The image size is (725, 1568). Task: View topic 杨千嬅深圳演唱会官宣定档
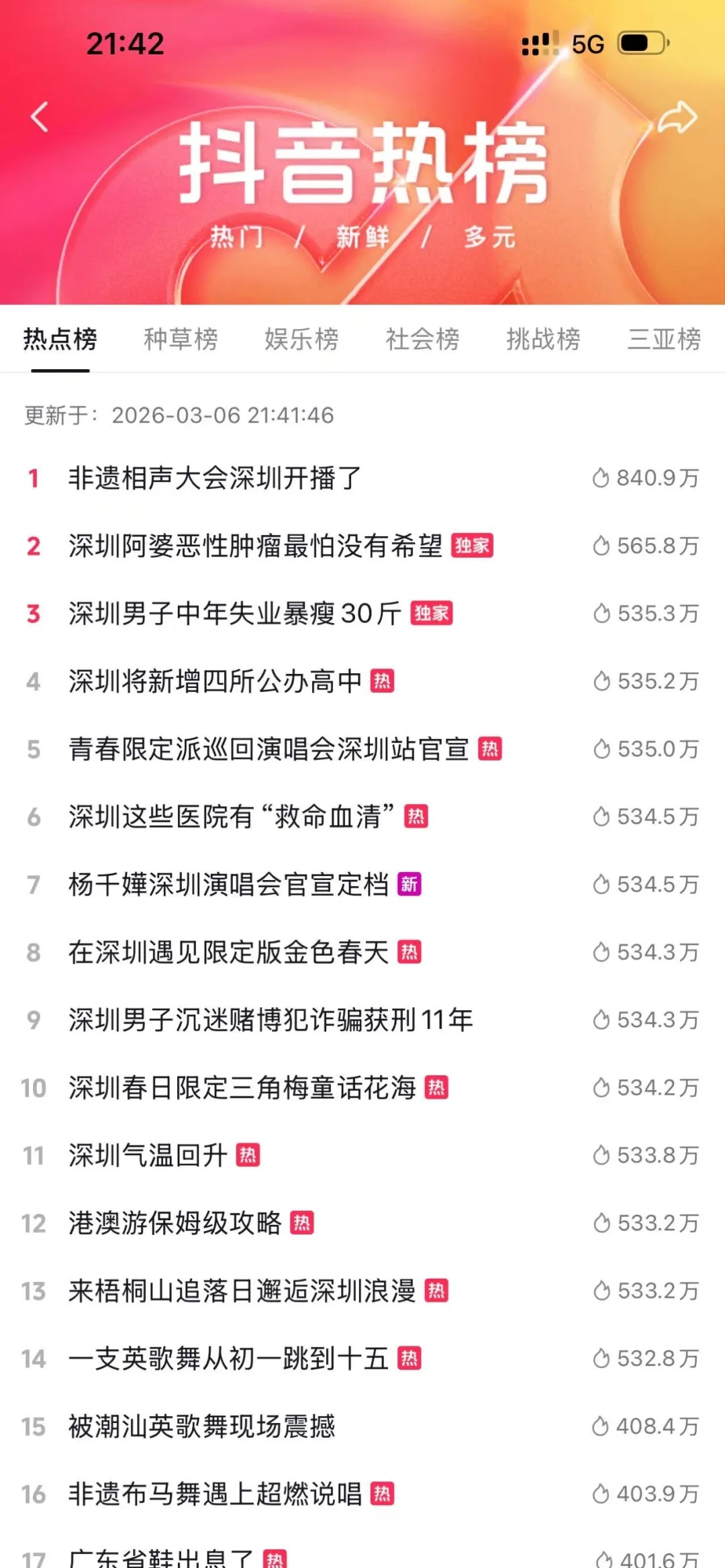point(228,885)
